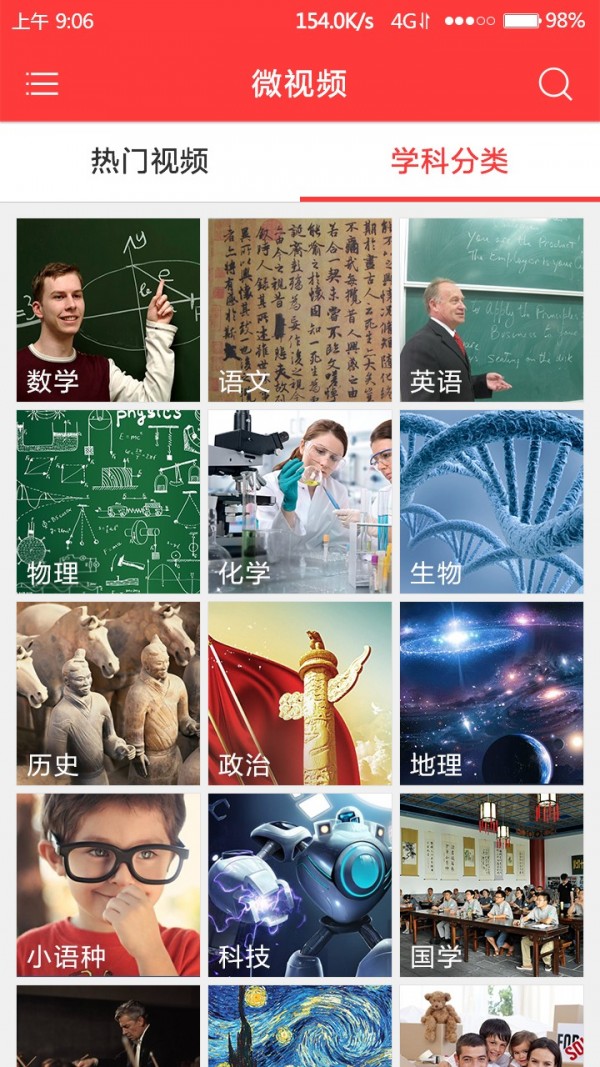The height and width of the screenshot is (1067, 600).
Task: Open the 语文 category tile
Action: coord(300,310)
